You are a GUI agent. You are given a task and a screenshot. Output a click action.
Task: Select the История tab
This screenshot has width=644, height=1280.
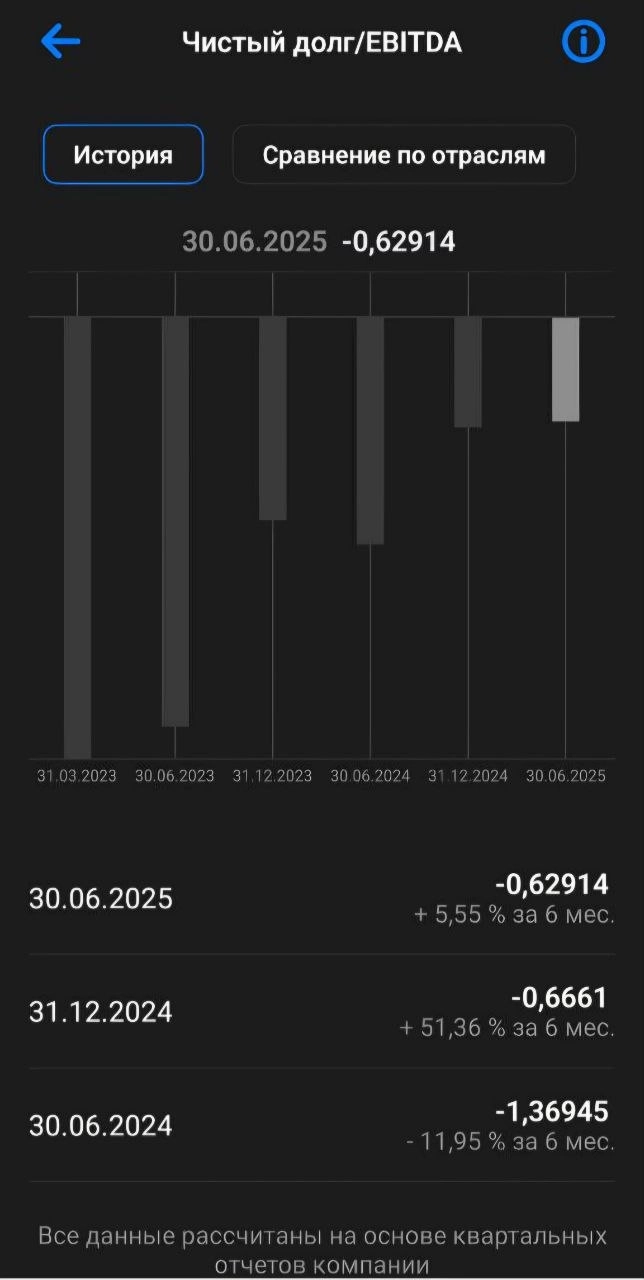(x=123, y=155)
